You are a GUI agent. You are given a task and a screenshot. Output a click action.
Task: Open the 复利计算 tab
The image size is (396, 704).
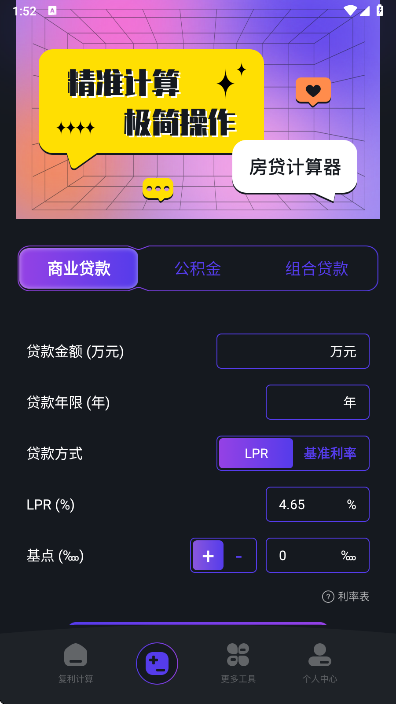(75, 664)
